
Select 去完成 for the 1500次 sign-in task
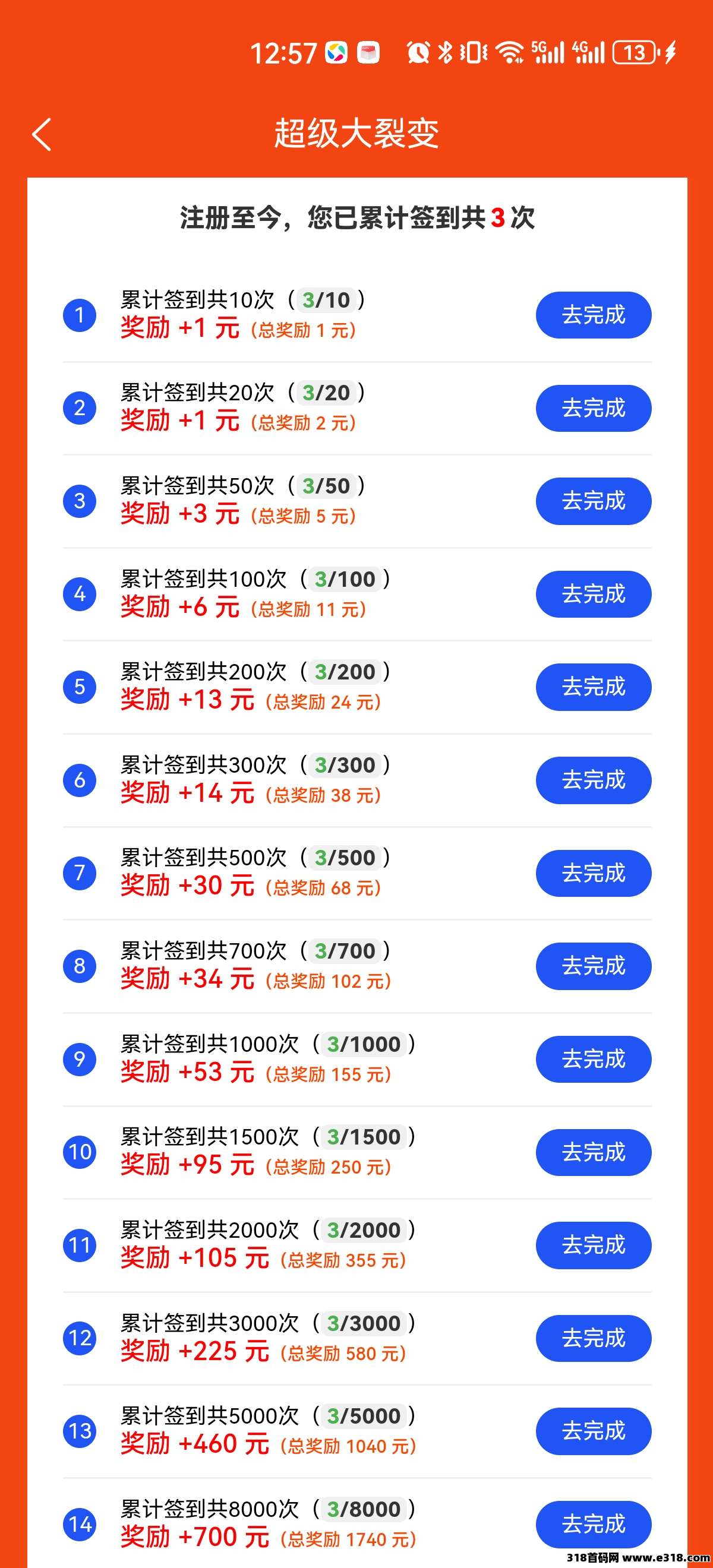(x=594, y=1152)
